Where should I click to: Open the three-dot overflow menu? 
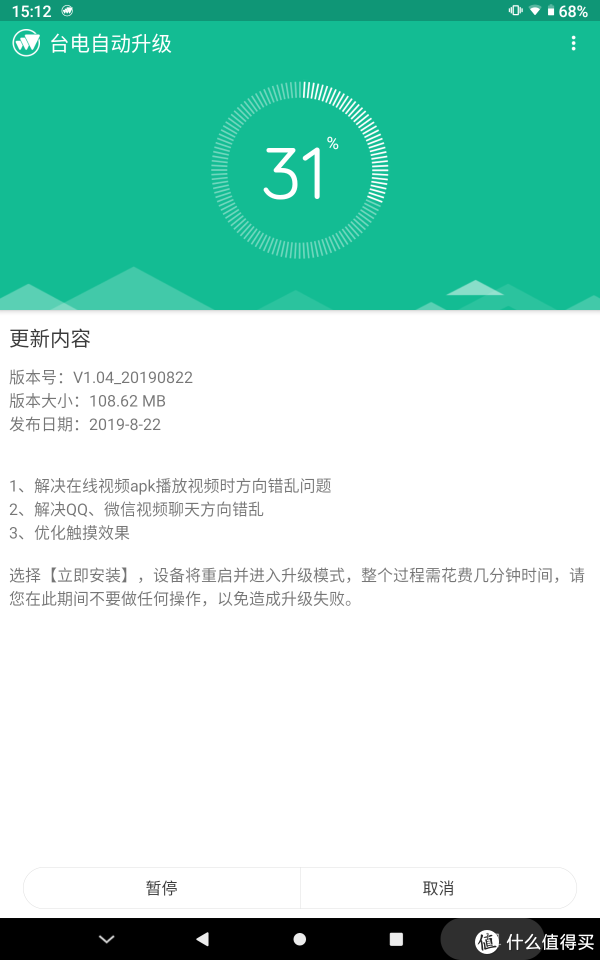pyautogui.click(x=573, y=43)
